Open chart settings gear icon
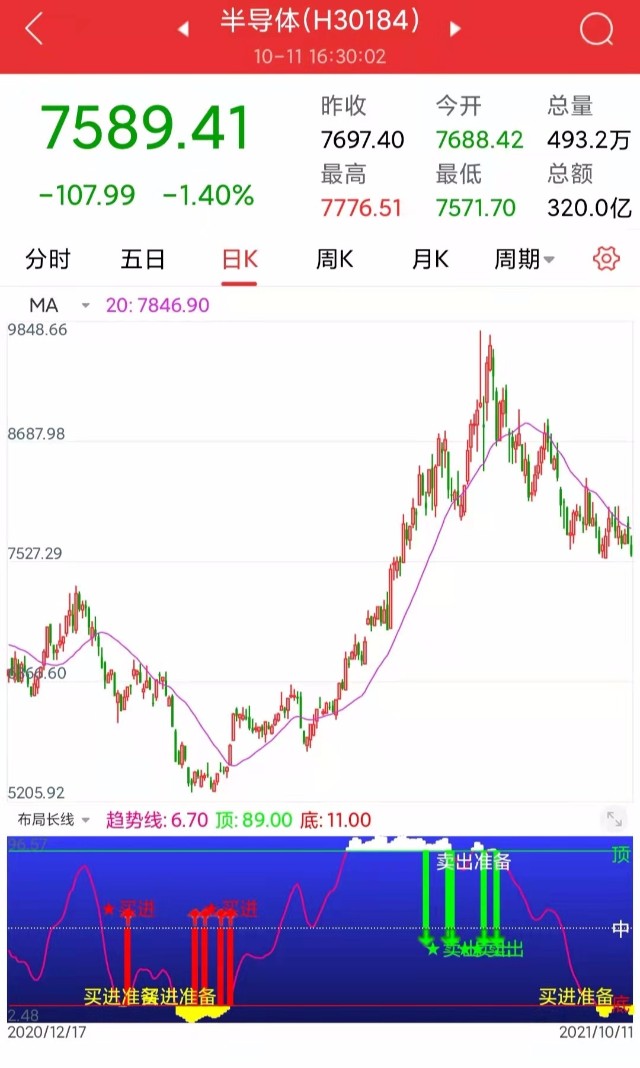 pos(606,259)
